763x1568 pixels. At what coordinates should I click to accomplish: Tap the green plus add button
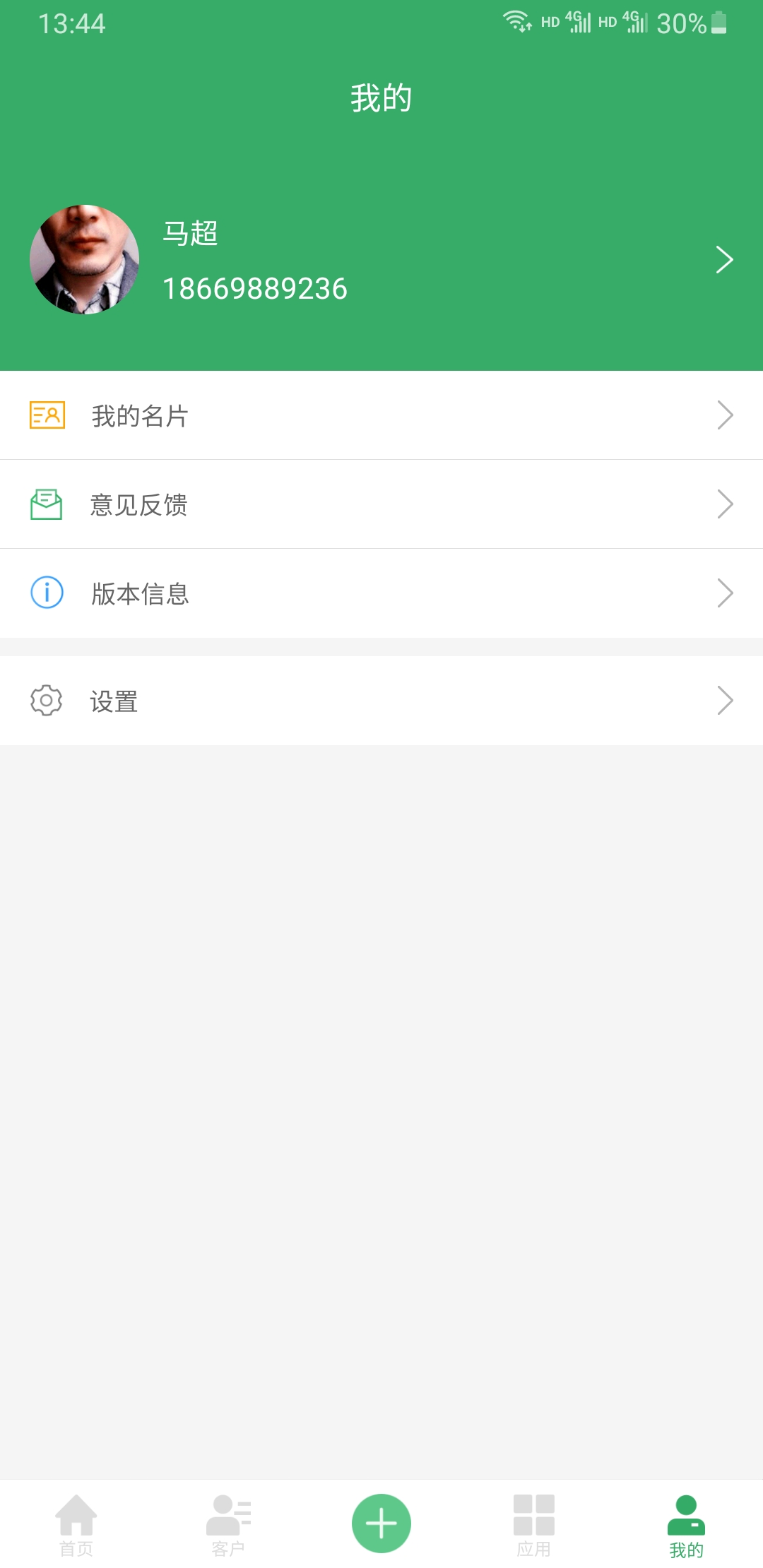(x=381, y=1523)
